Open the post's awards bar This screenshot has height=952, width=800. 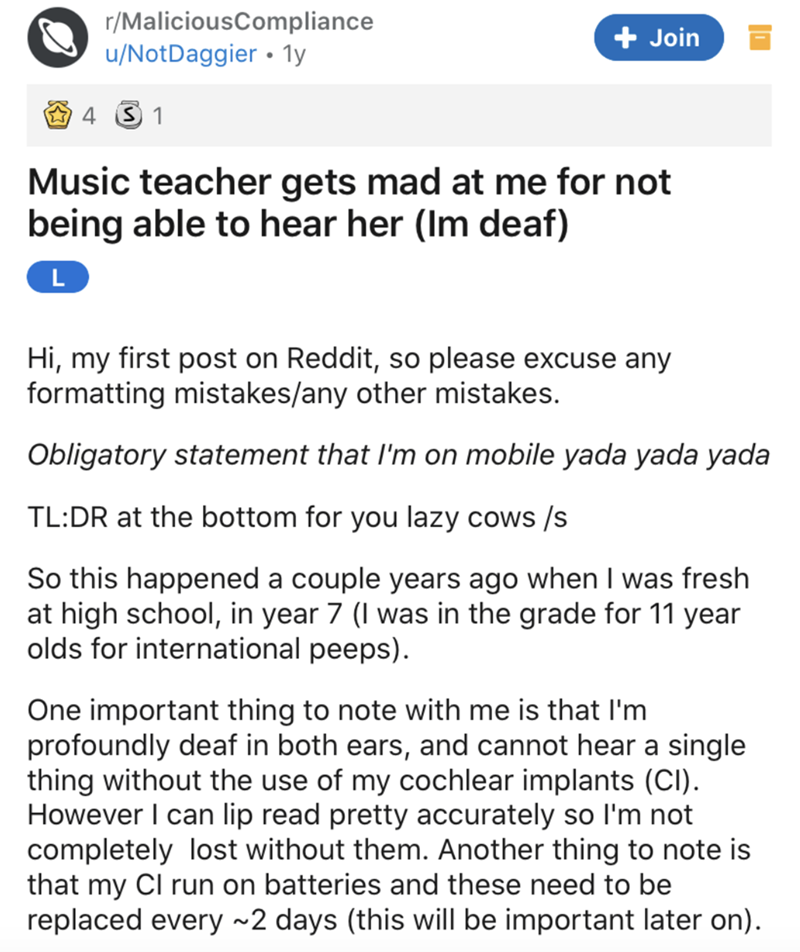(x=400, y=117)
